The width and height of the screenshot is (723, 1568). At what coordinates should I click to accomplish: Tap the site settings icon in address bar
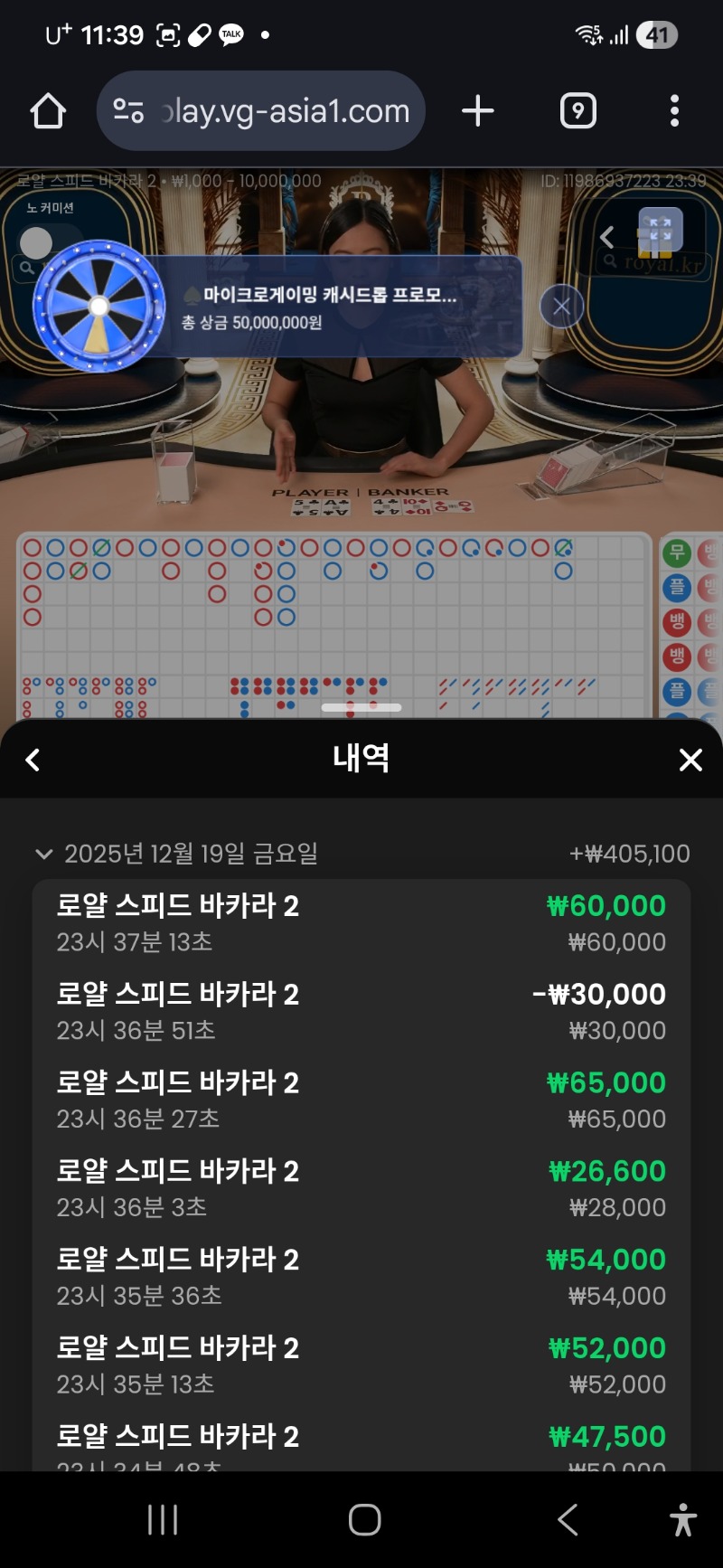click(127, 110)
